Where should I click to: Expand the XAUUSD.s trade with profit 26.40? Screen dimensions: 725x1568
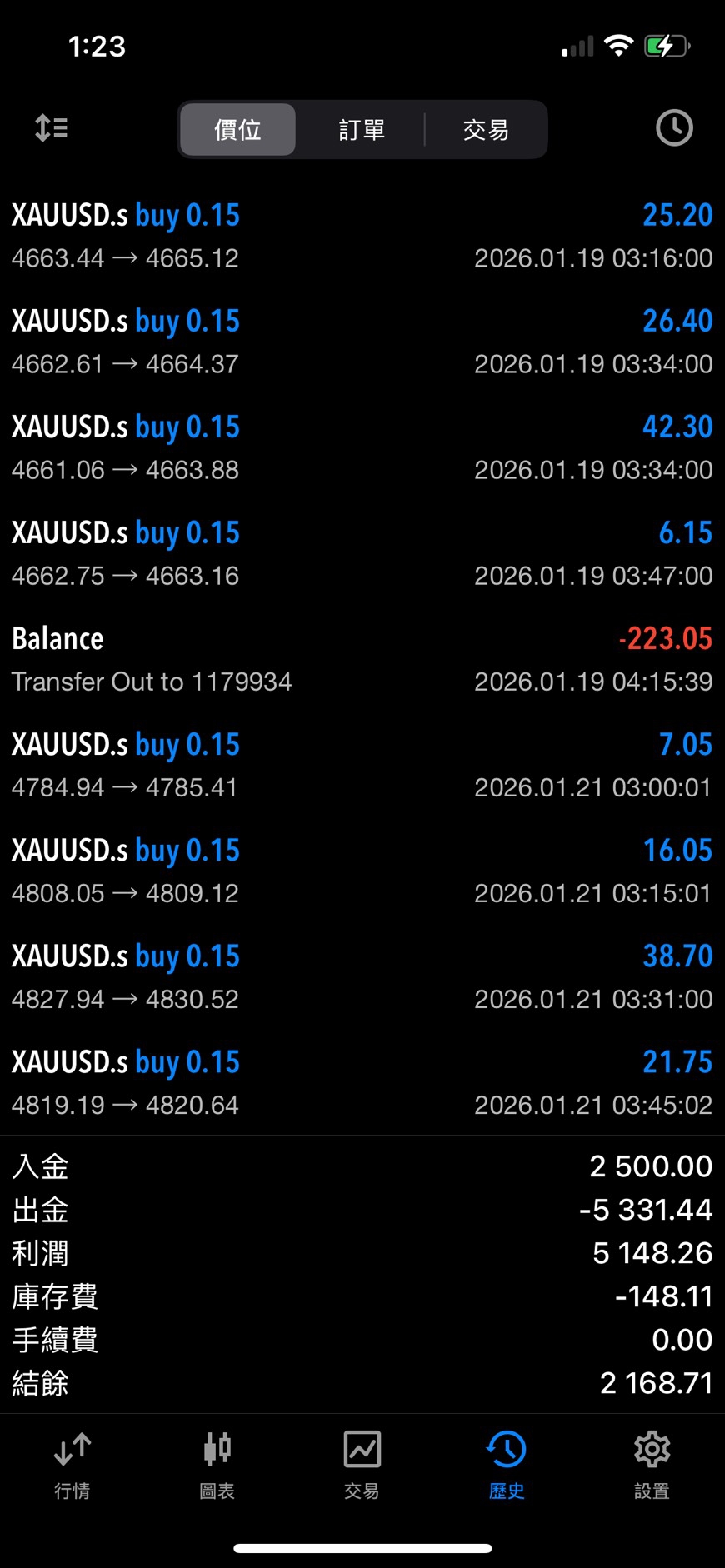(362, 342)
